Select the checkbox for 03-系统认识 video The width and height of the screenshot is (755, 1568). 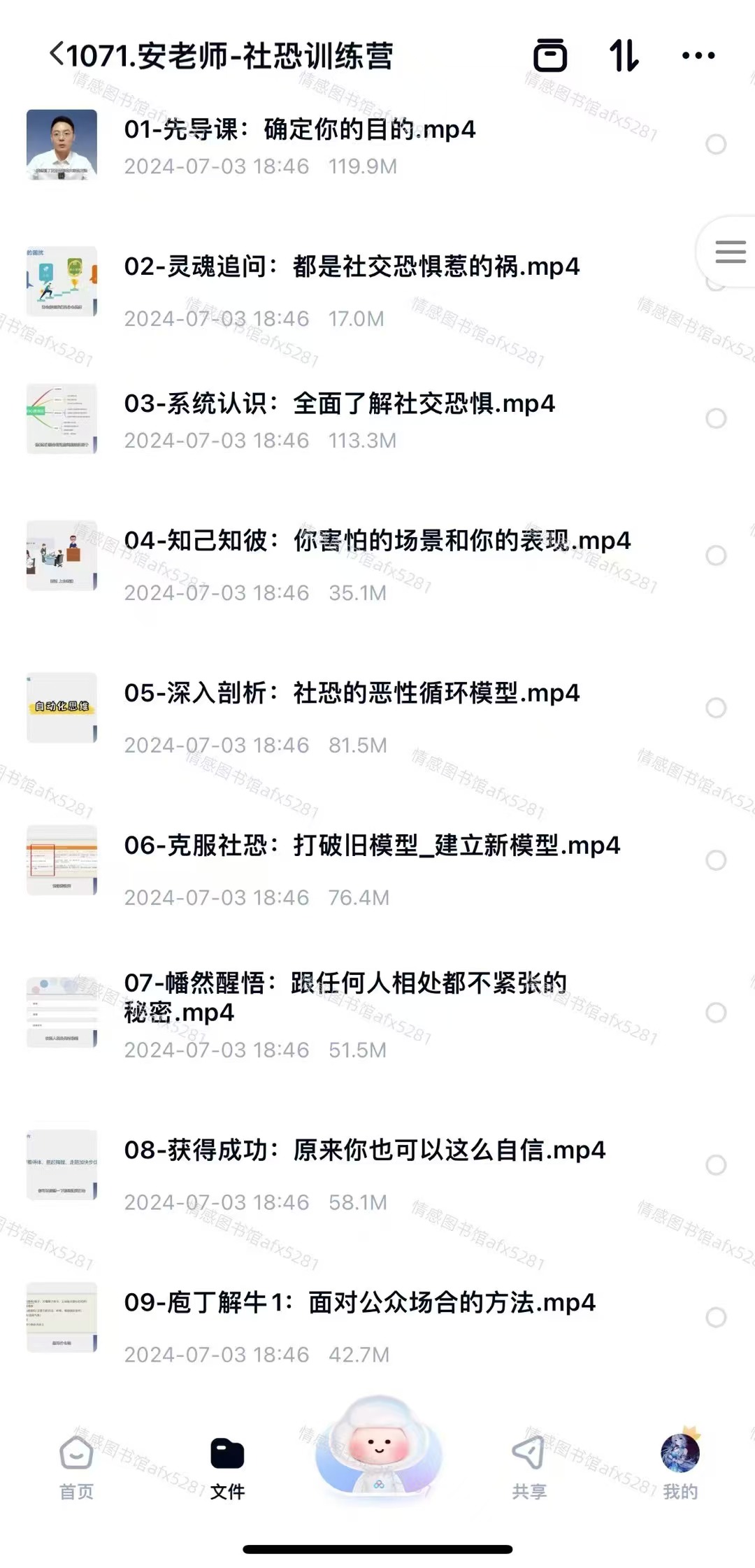point(716,419)
